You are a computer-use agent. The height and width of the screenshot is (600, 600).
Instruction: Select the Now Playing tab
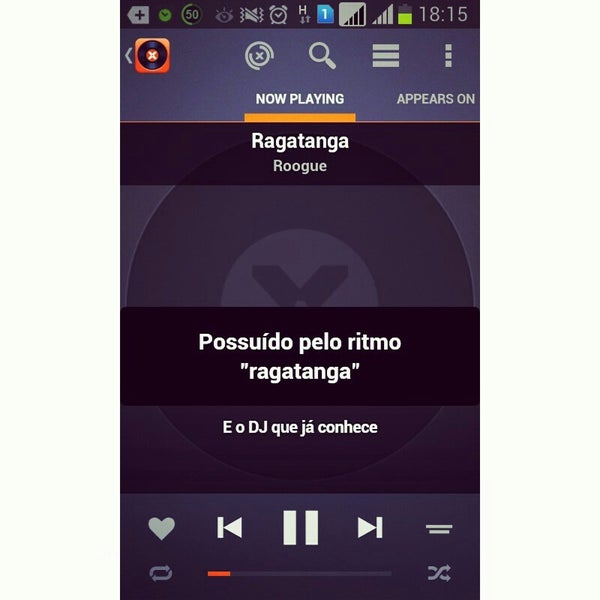tap(299, 99)
